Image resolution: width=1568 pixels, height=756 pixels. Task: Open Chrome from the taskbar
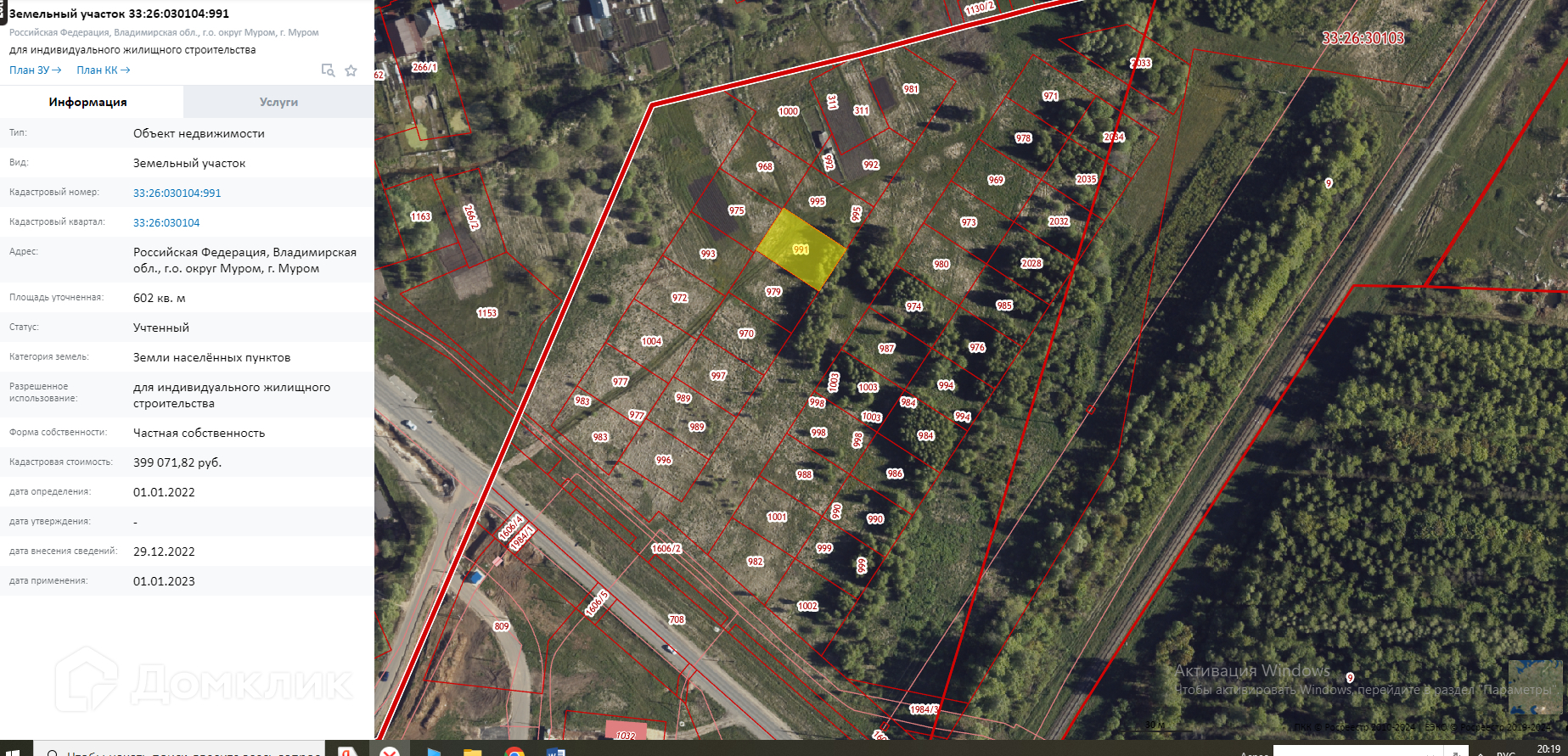(x=514, y=751)
